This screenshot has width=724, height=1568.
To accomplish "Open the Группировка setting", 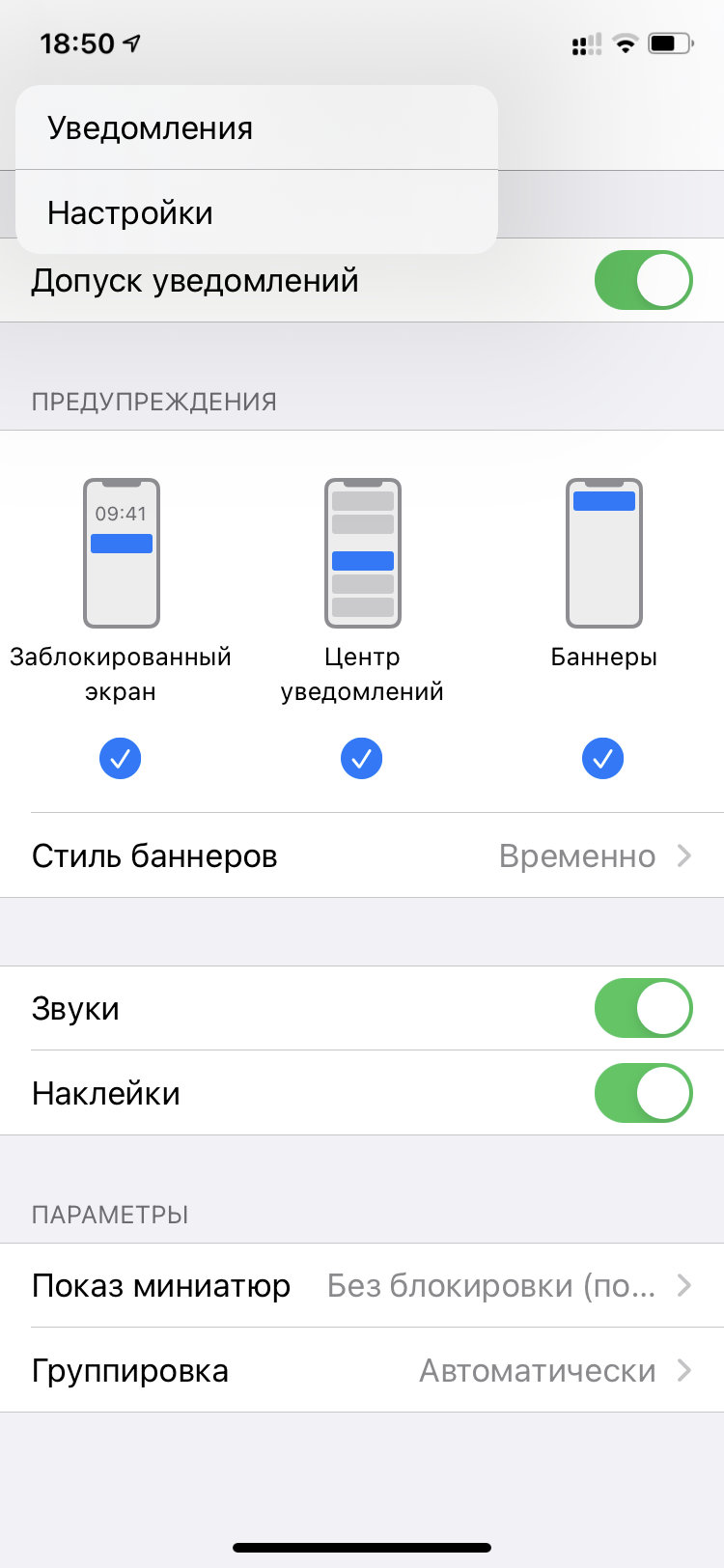I will pos(362,1370).
